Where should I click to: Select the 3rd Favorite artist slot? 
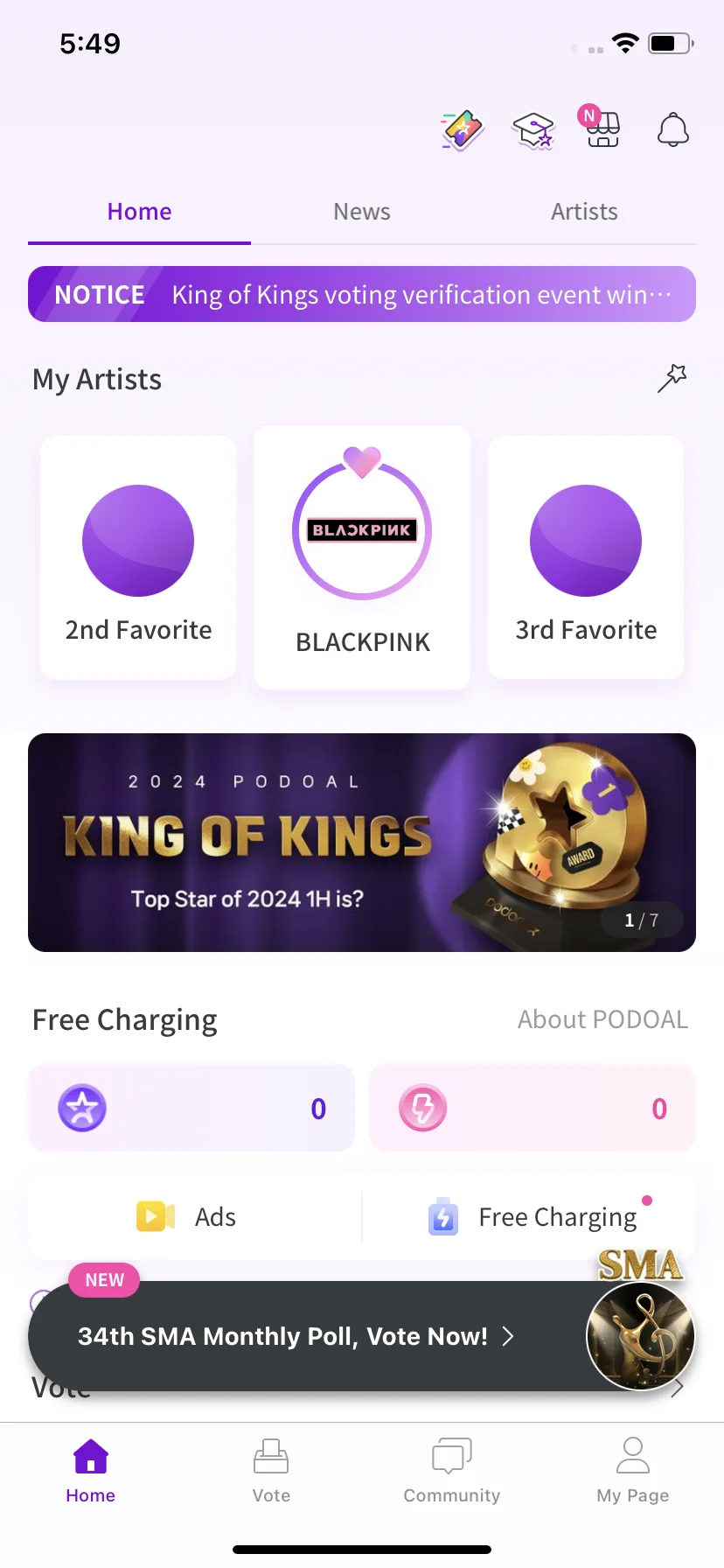[586, 557]
